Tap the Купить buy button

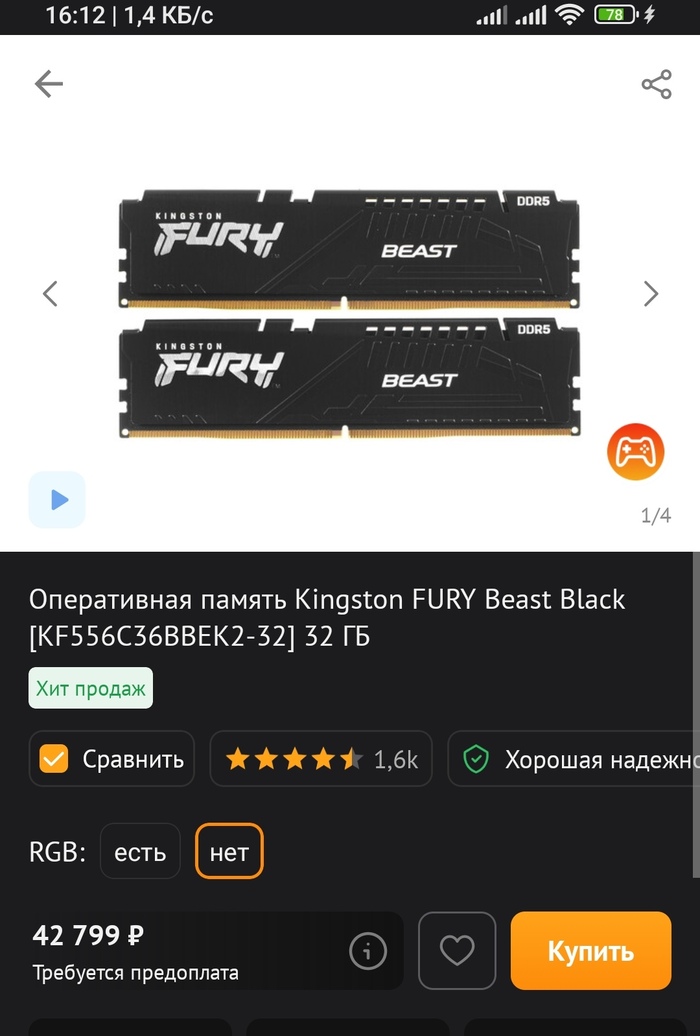590,951
